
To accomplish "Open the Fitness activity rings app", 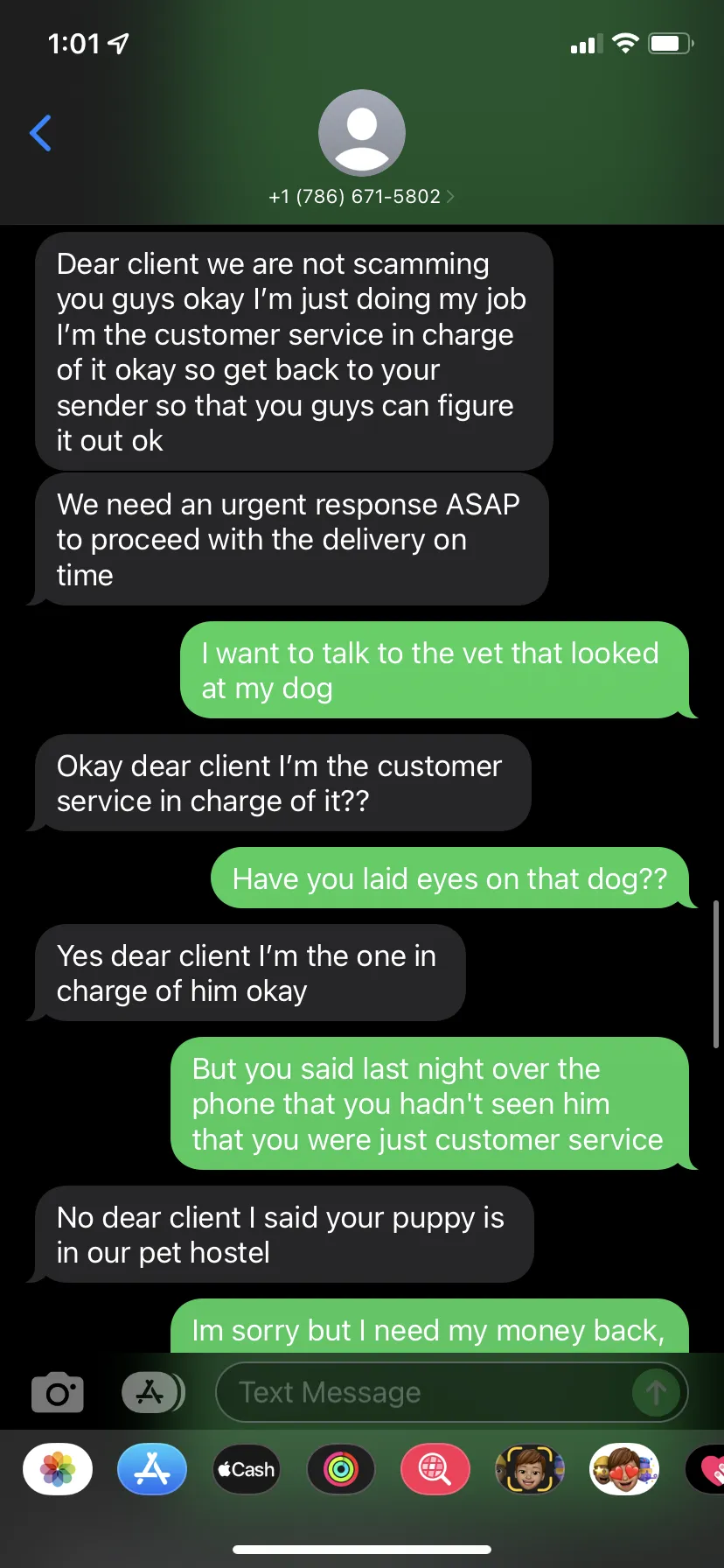I will pos(341,1469).
